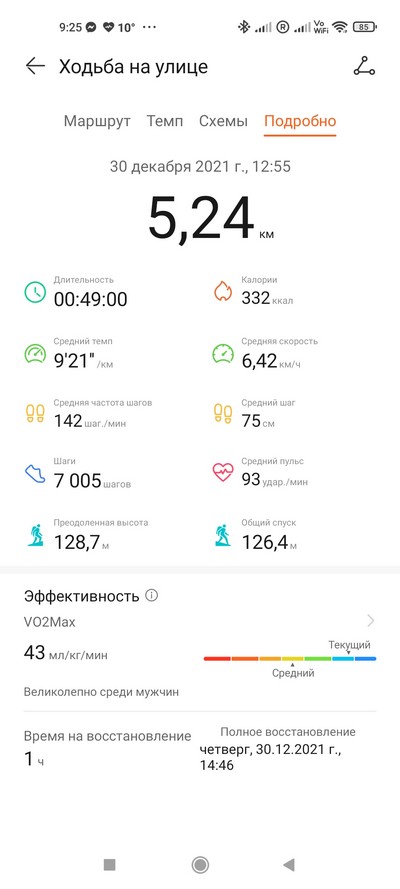Switch to the Темп tab

[x=165, y=121]
